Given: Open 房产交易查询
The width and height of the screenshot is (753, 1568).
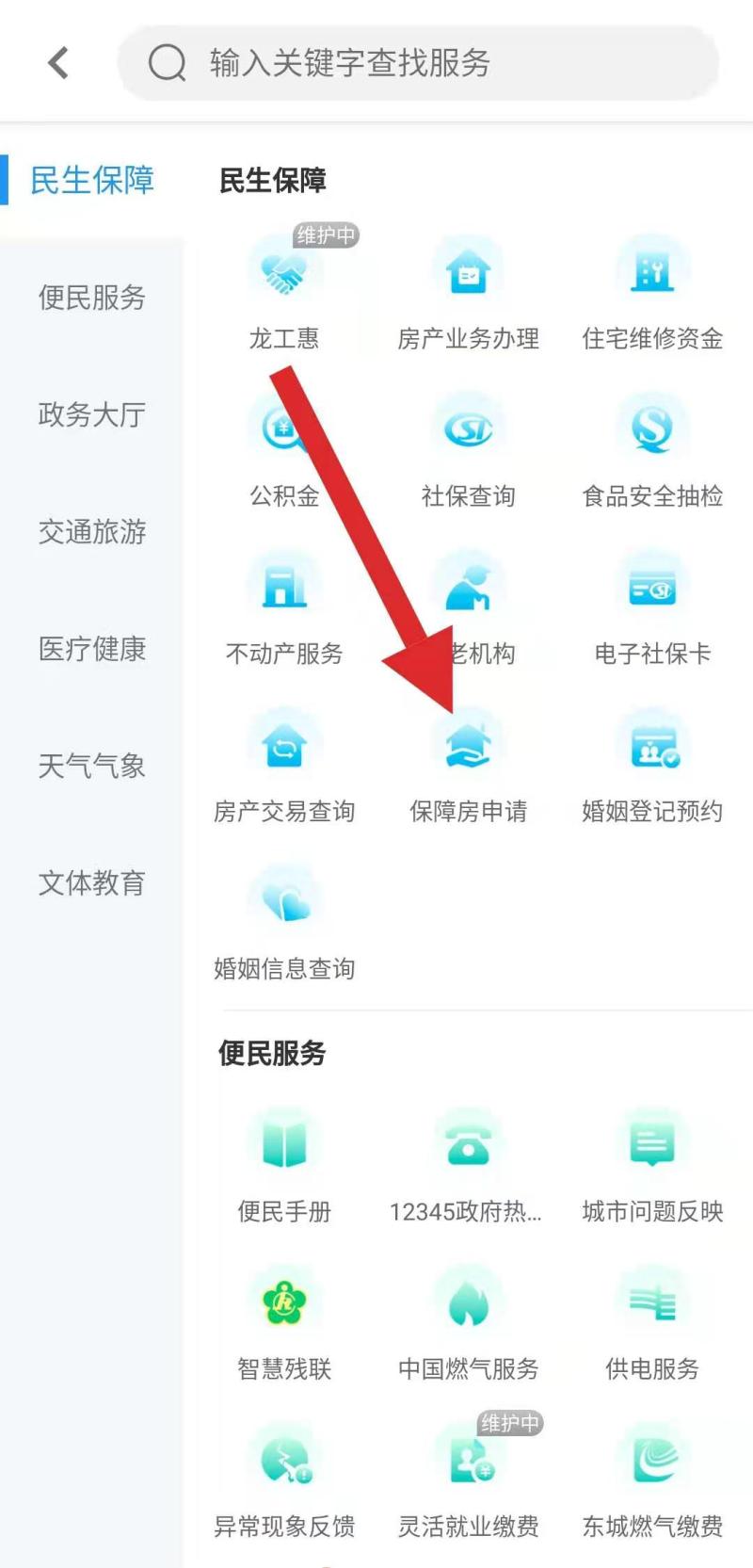Looking at the screenshot, I should coord(284,766).
